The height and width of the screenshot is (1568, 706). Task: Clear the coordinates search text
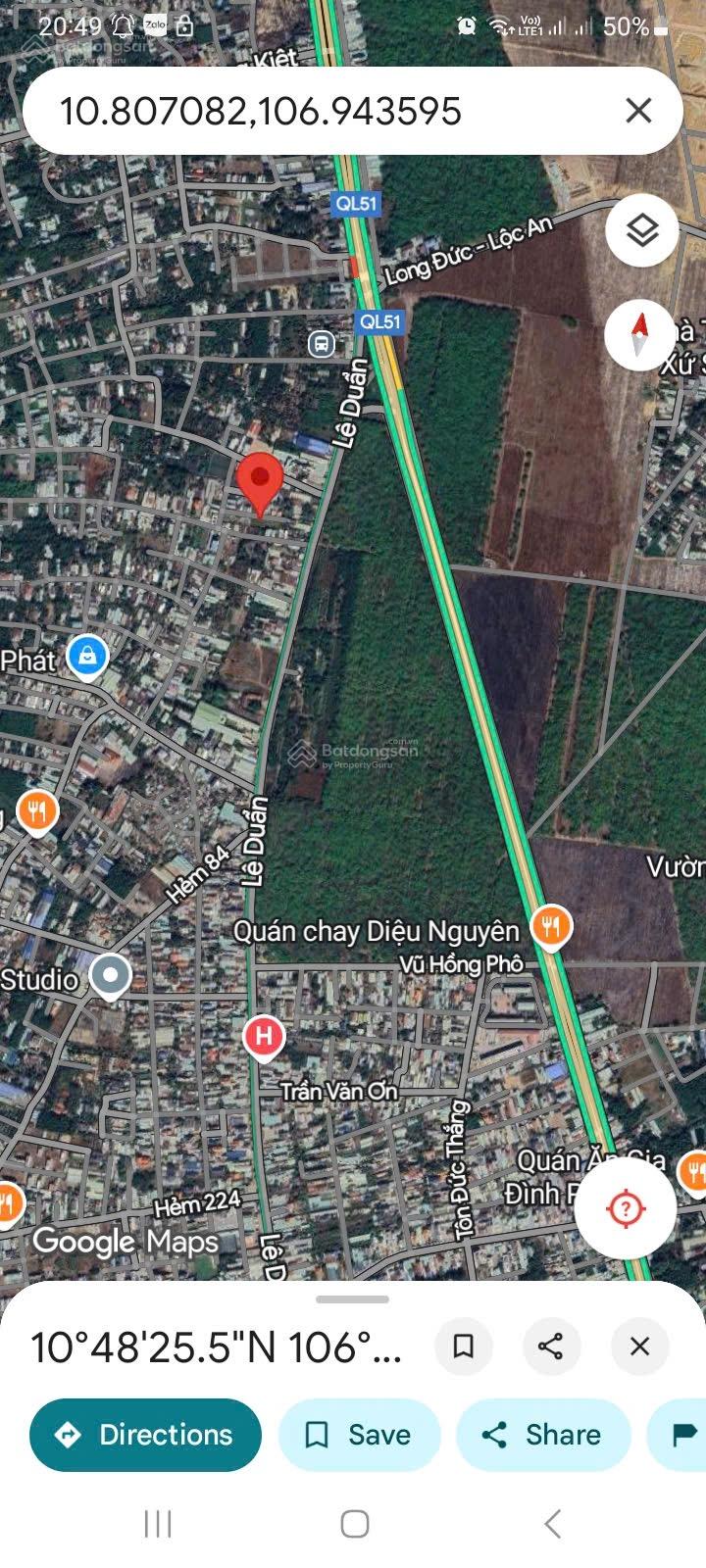click(x=638, y=111)
